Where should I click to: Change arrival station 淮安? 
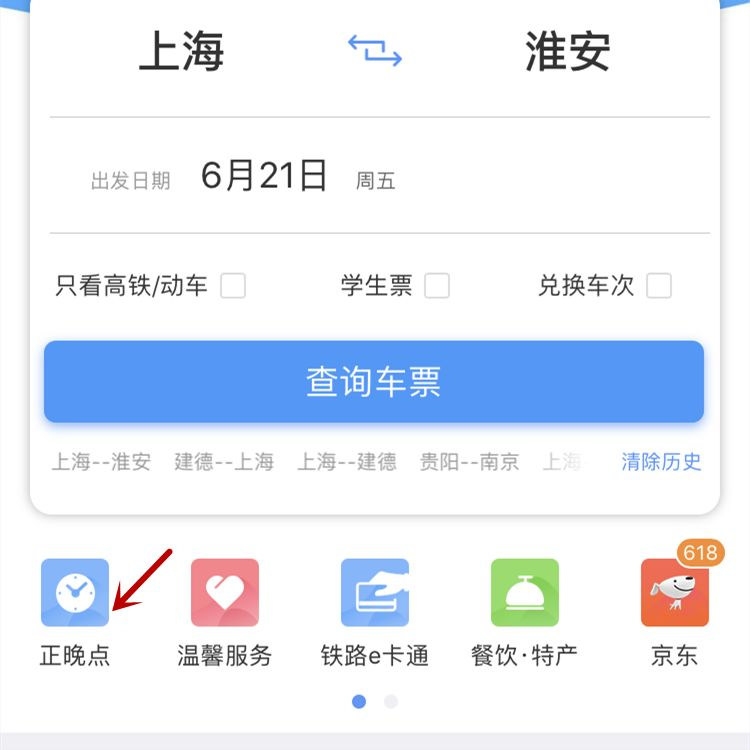[x=567, y=52]
